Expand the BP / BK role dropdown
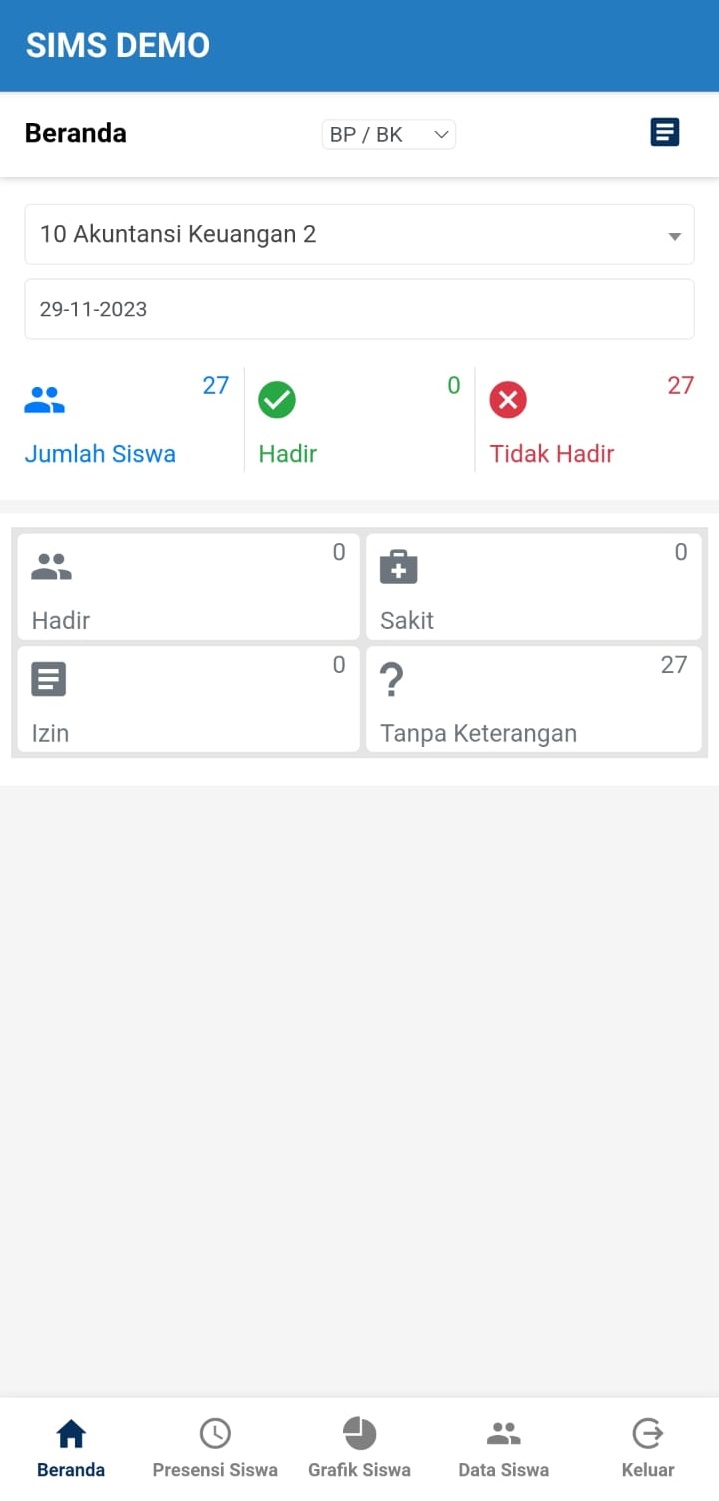719x1501 pixels. (x=388, y=134)
